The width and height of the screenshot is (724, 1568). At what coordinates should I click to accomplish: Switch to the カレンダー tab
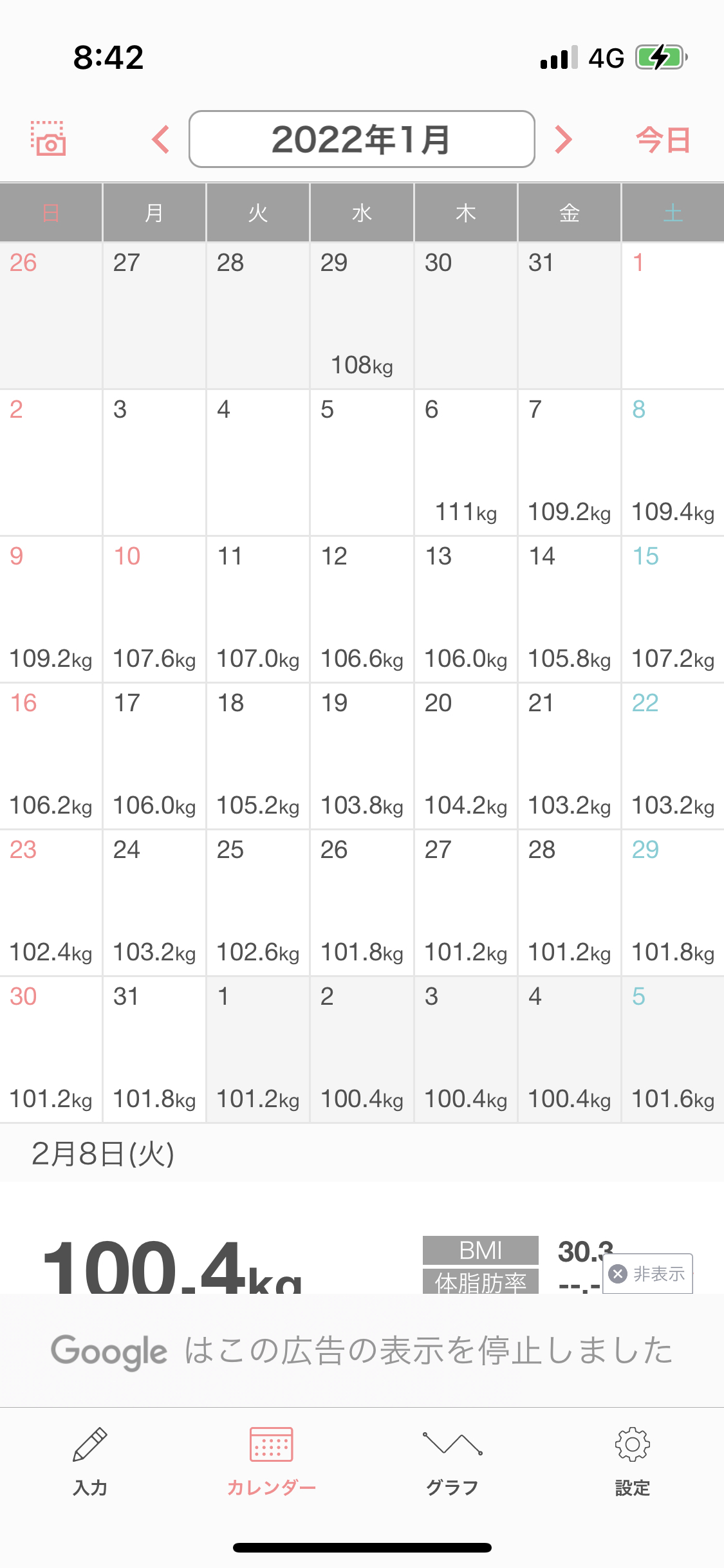(x=271, y=1461)
